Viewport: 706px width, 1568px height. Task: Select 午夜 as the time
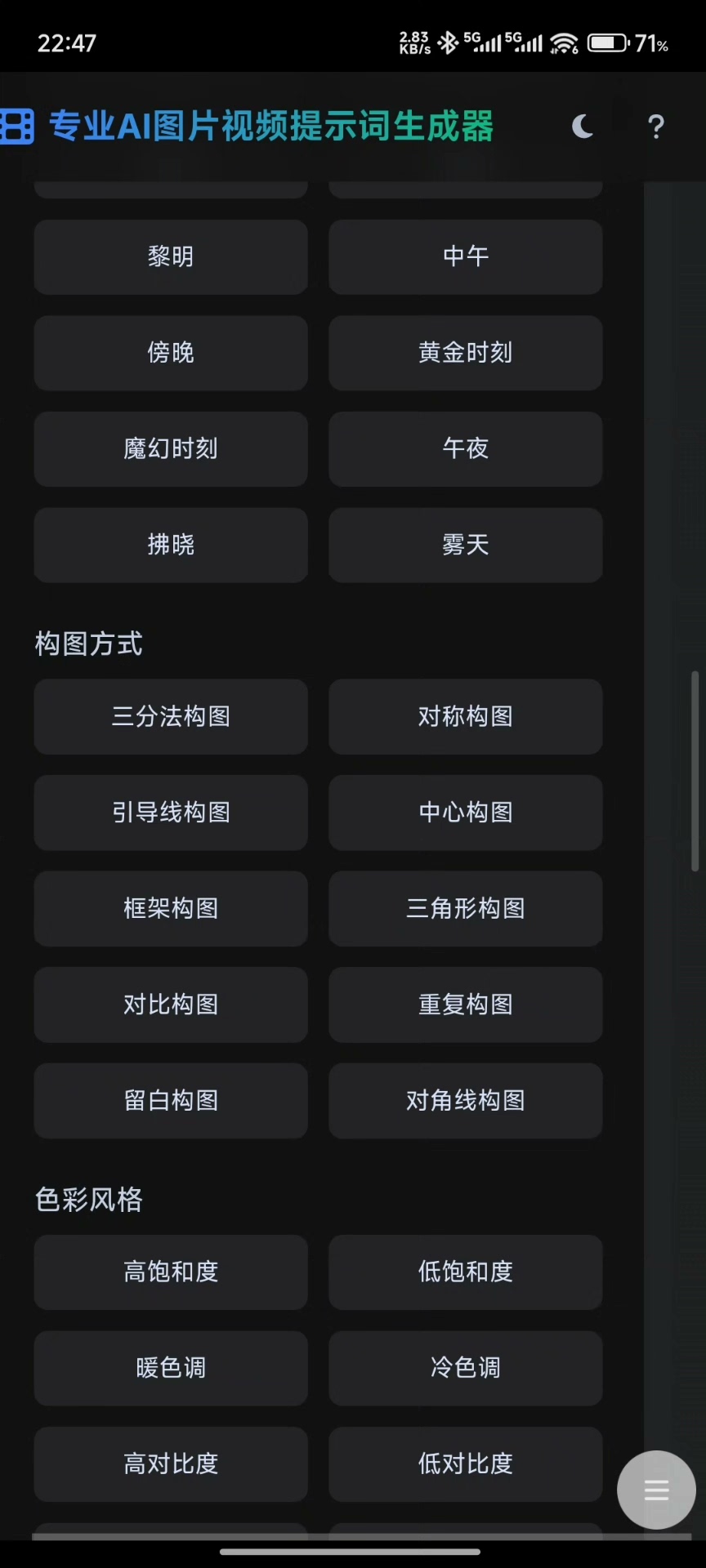[x=465, y=448]
